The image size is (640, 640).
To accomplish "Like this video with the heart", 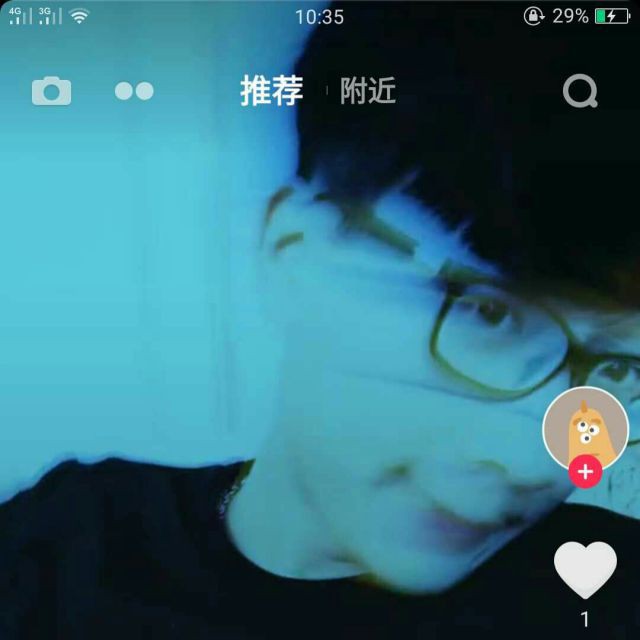I will click(x=585, y=569).
